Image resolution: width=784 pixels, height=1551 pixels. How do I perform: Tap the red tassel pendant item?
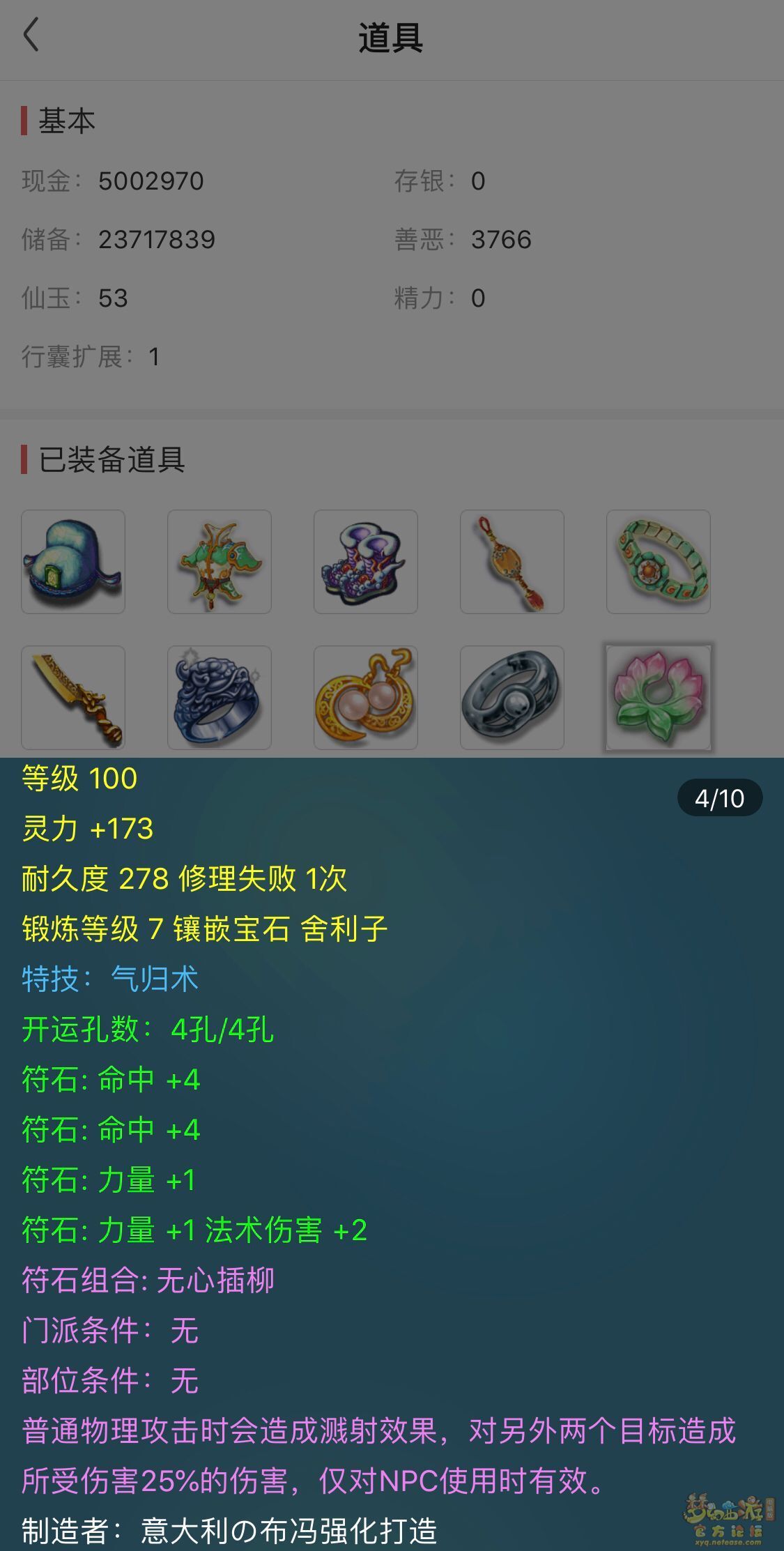tap(512, 562)
